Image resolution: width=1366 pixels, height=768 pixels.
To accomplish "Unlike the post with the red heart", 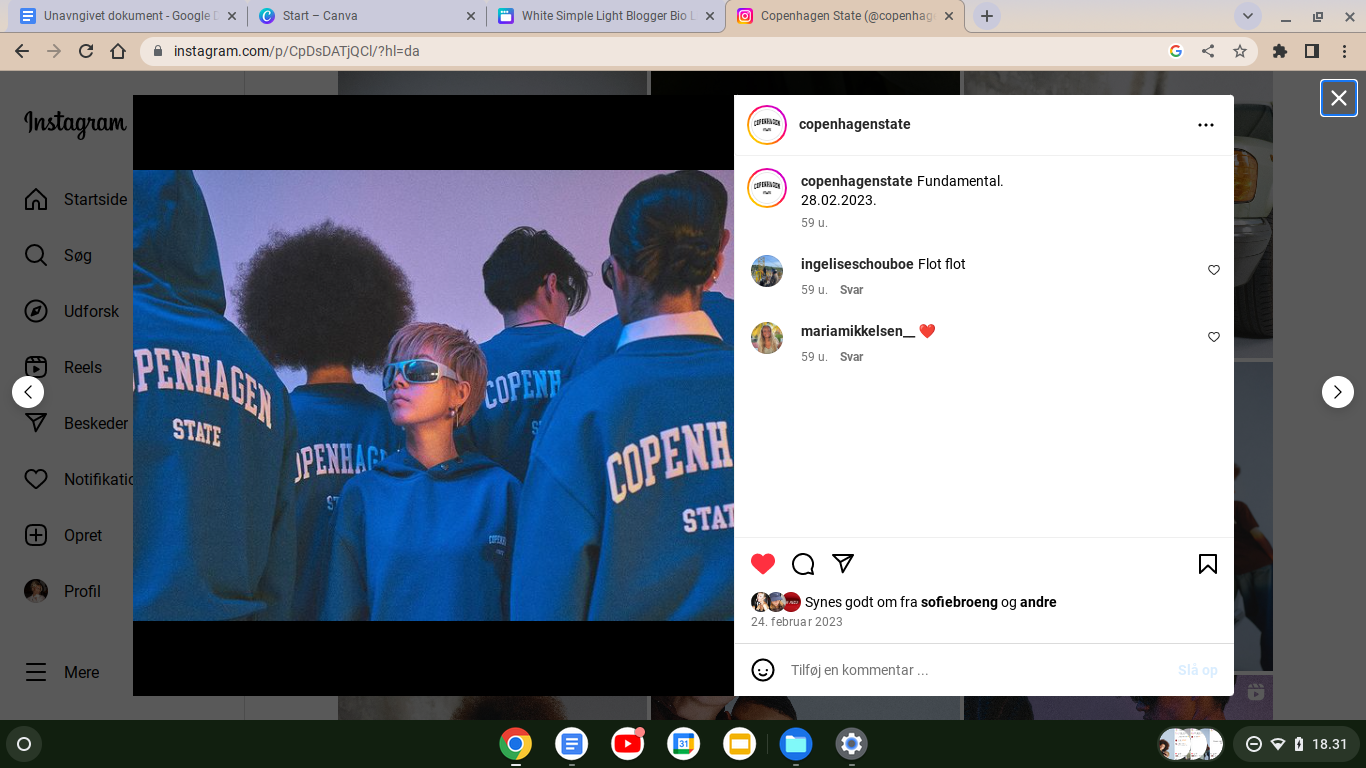I will pyautogui.click(x=763, y=564).
